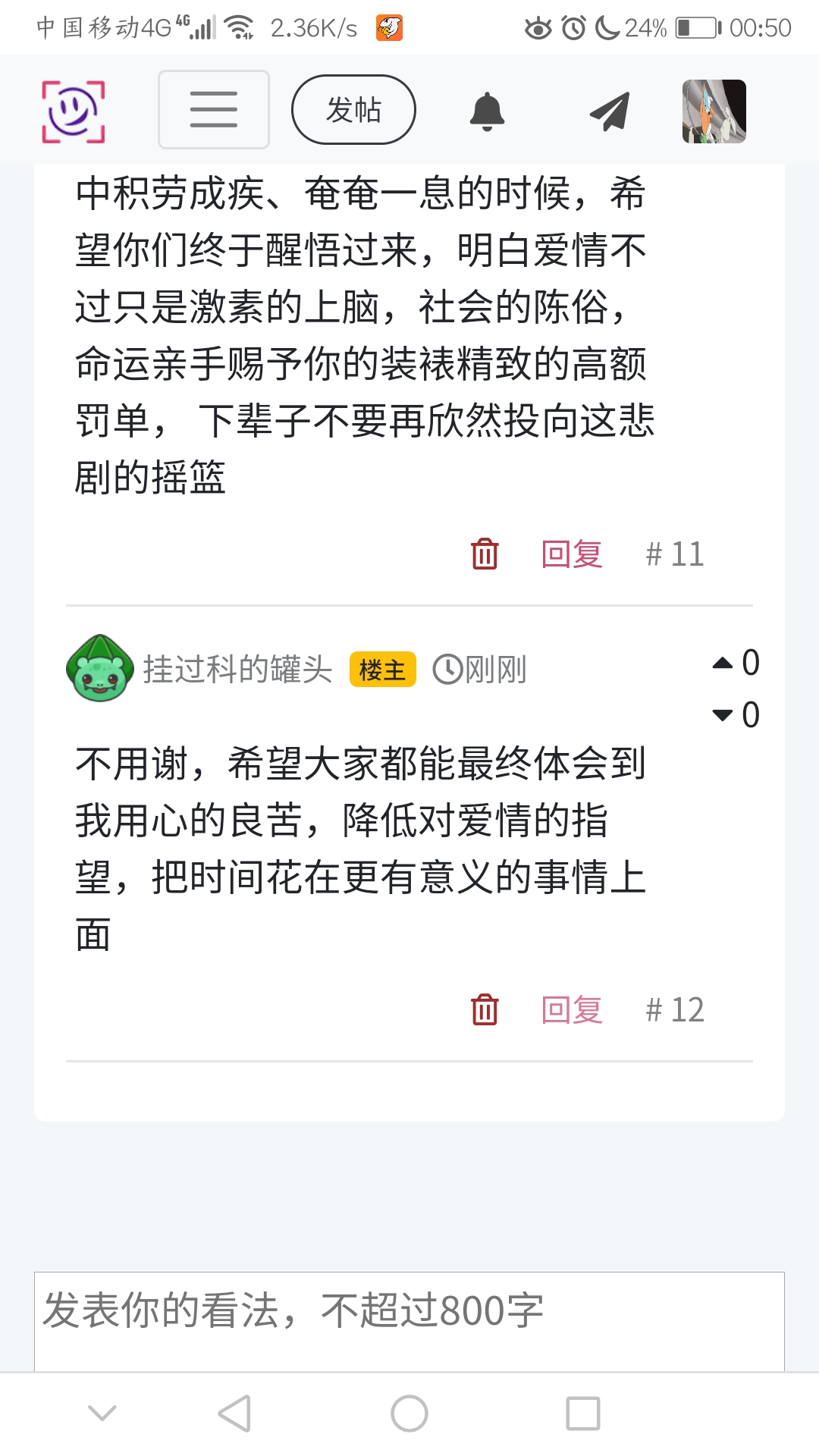This screenshot has height=1456, width=819.
Task: Hide the navigation bar with the down chevron
Action: pos(102,1412)
